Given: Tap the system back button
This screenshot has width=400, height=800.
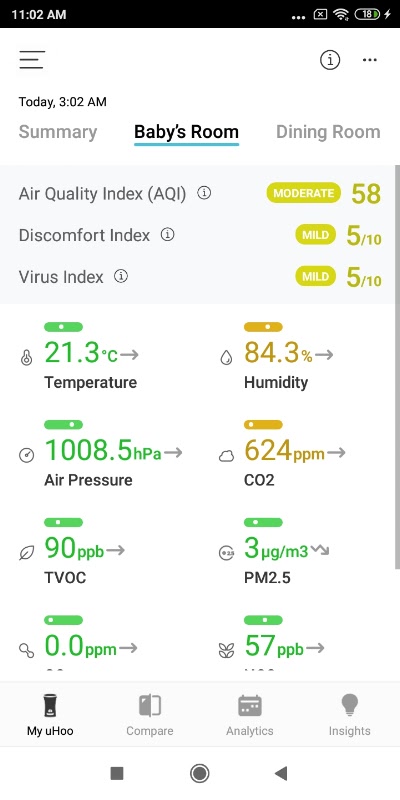Looking at the screenshot, I should click(281, 773).
